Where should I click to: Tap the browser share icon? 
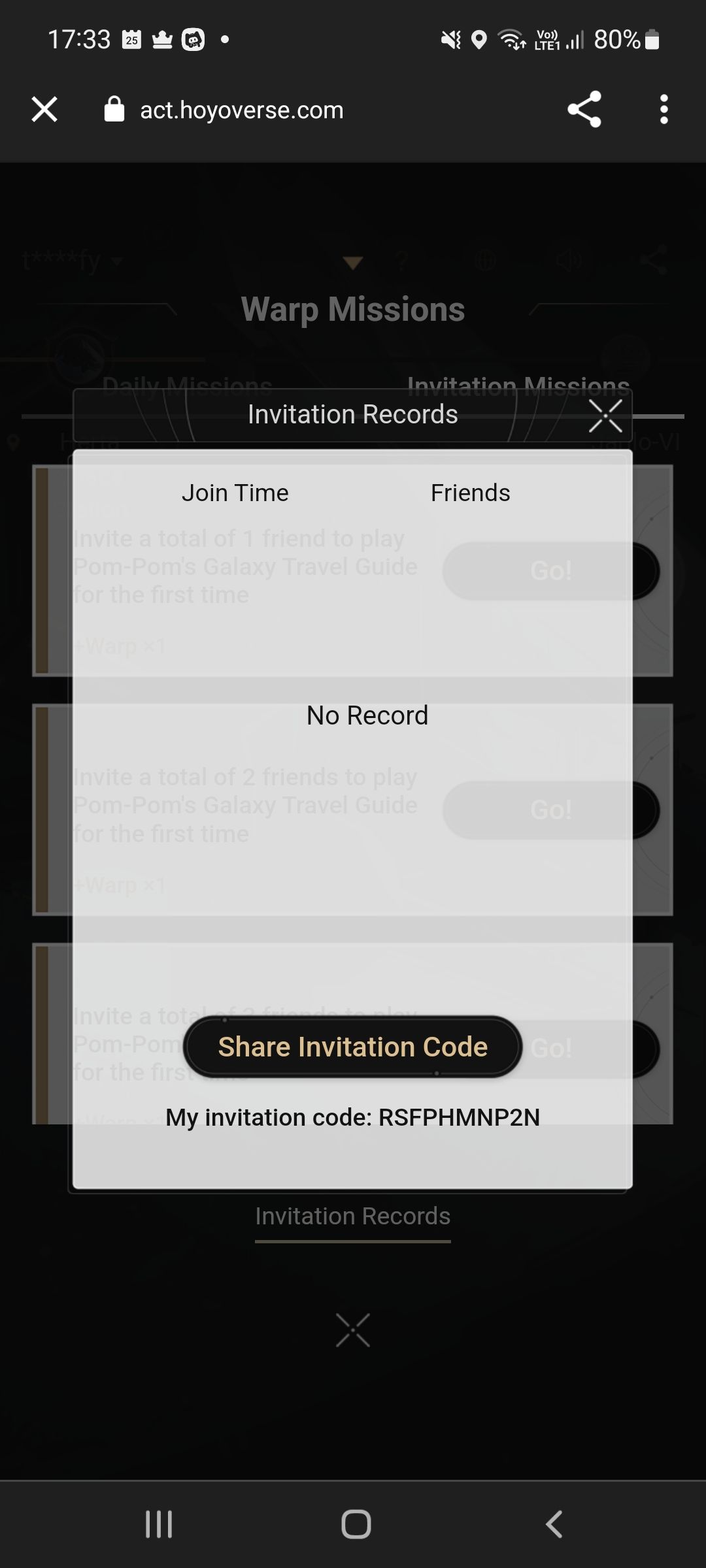click(582, 109)
